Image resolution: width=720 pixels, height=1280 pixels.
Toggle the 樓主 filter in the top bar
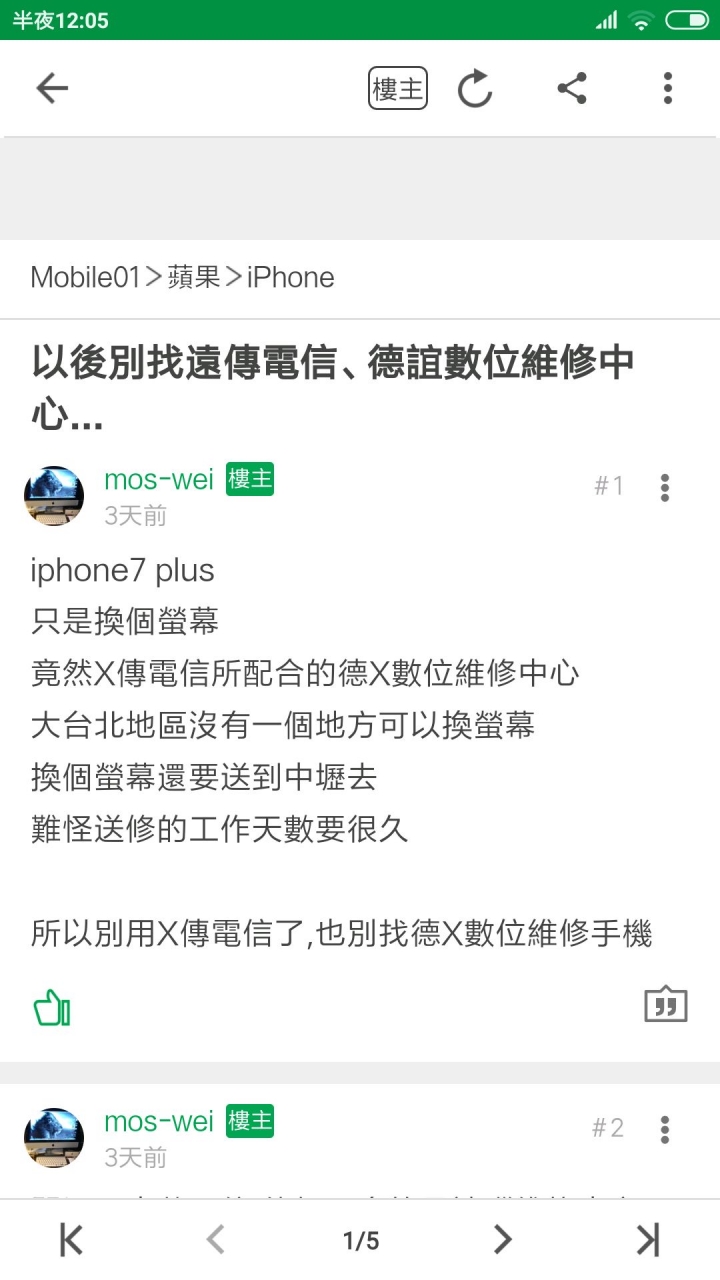[397, 89]
